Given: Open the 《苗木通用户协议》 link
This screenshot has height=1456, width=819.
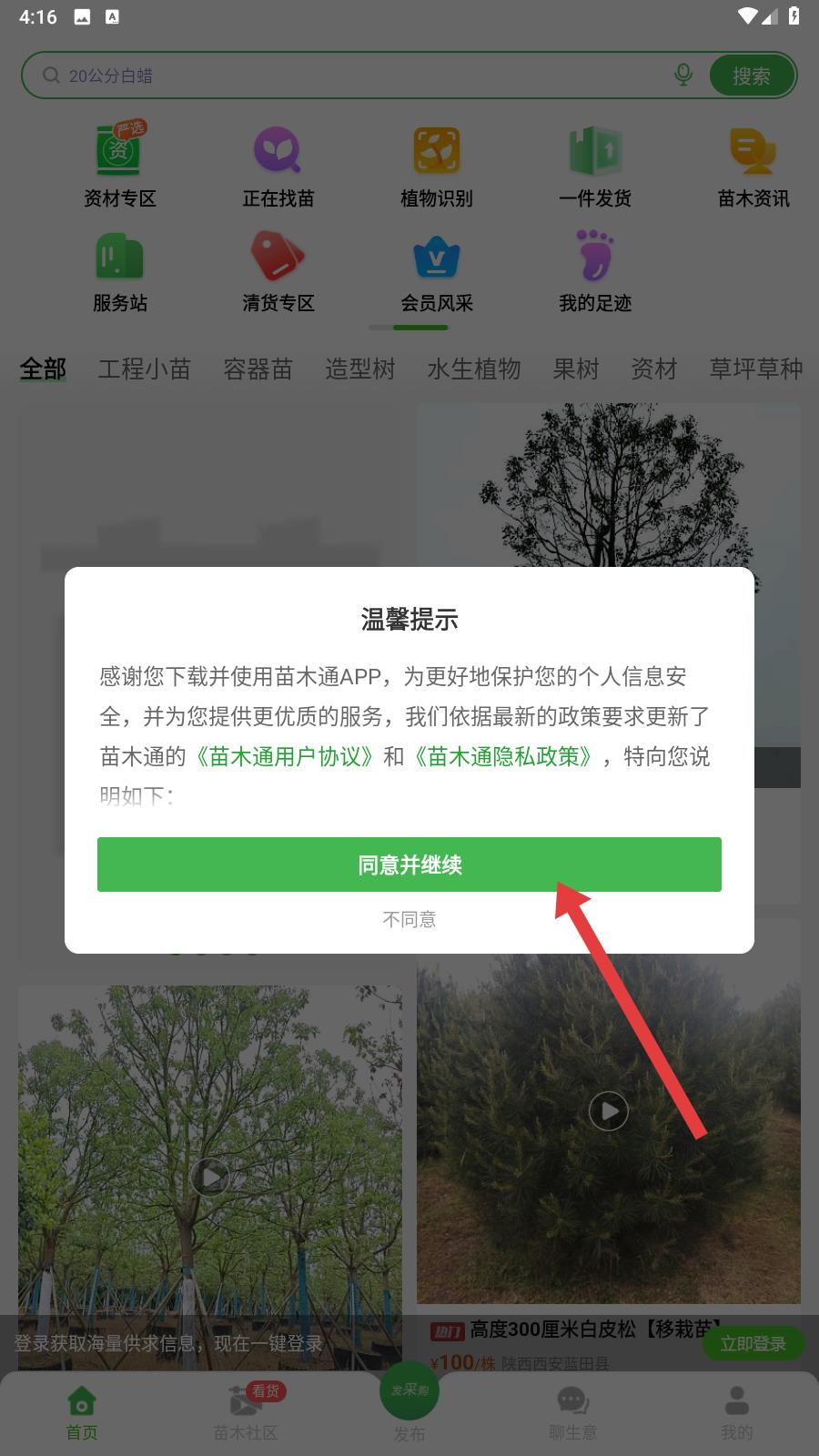Looking at the screenshot, I should pos(283,757).
